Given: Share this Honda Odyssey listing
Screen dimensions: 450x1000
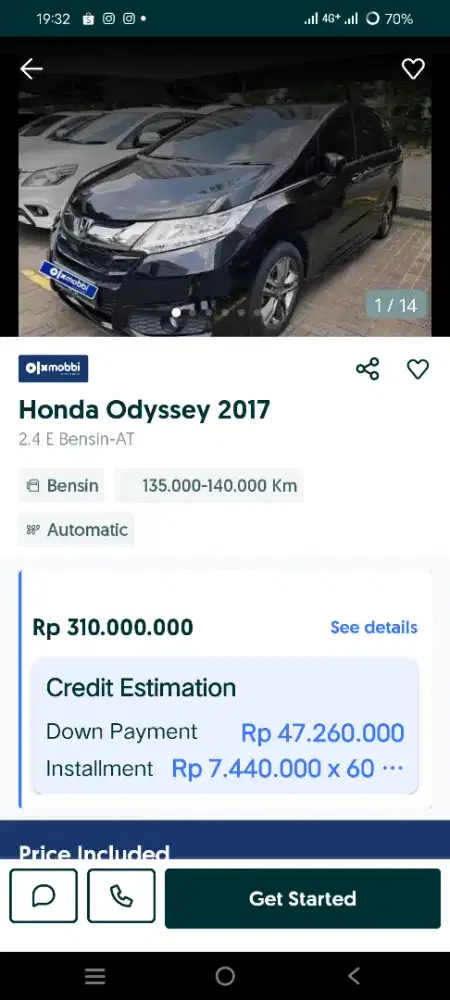Looking at the screenshot, I should [368, 369].
